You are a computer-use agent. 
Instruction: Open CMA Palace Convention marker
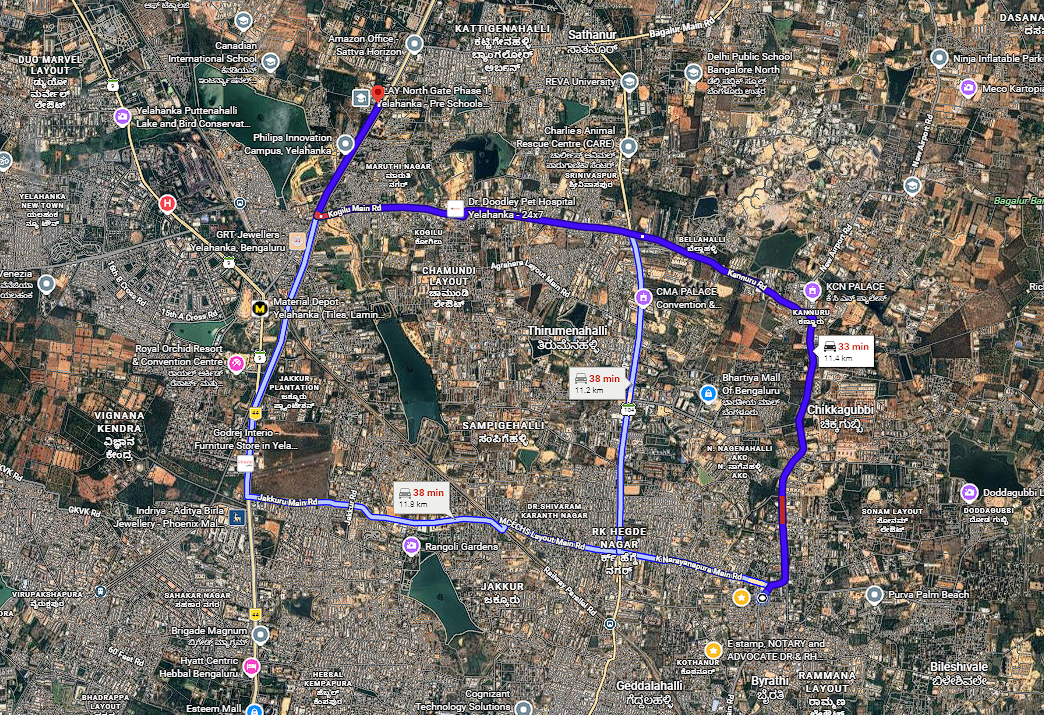643,297
